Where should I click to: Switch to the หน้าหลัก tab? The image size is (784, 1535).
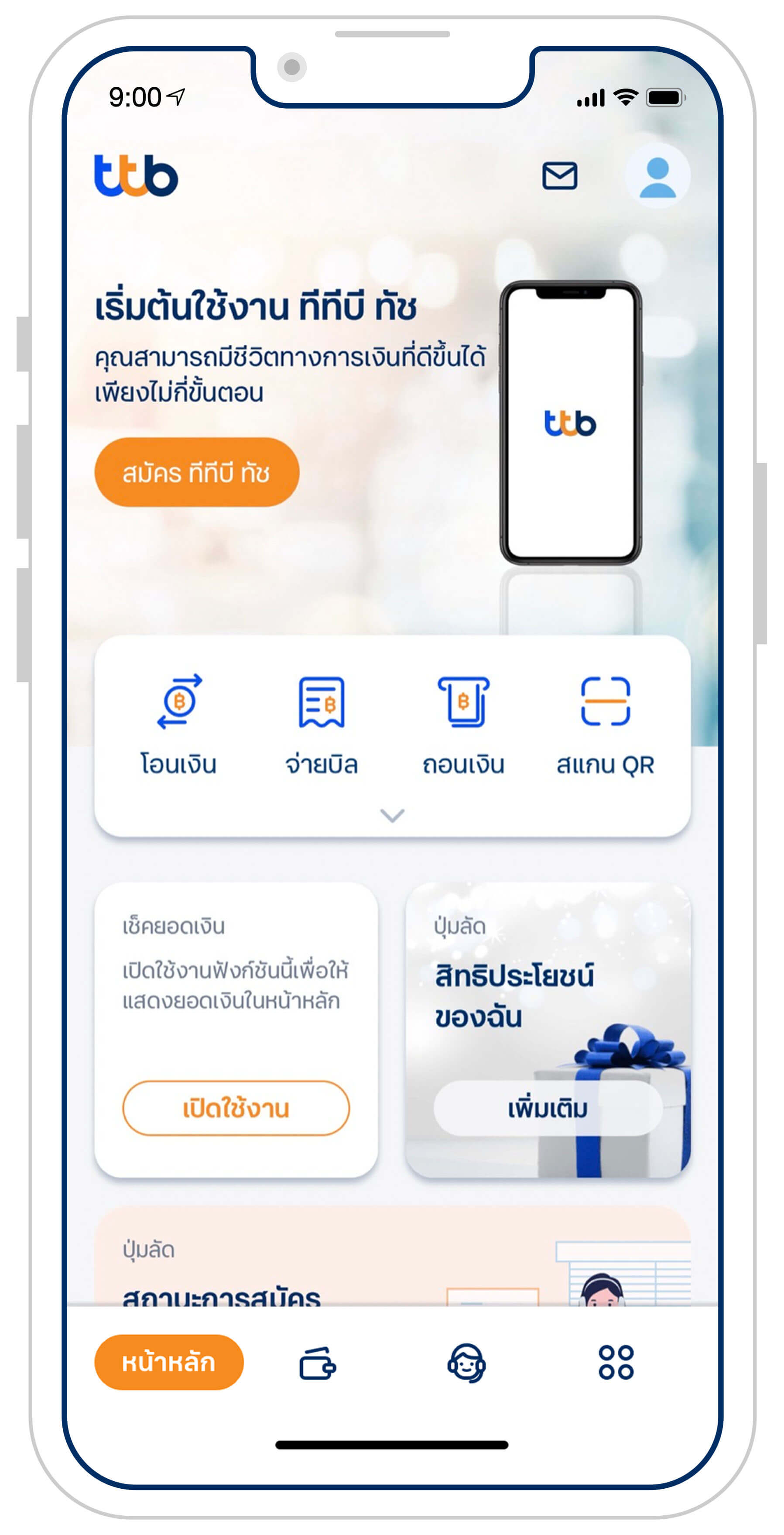168,1362
